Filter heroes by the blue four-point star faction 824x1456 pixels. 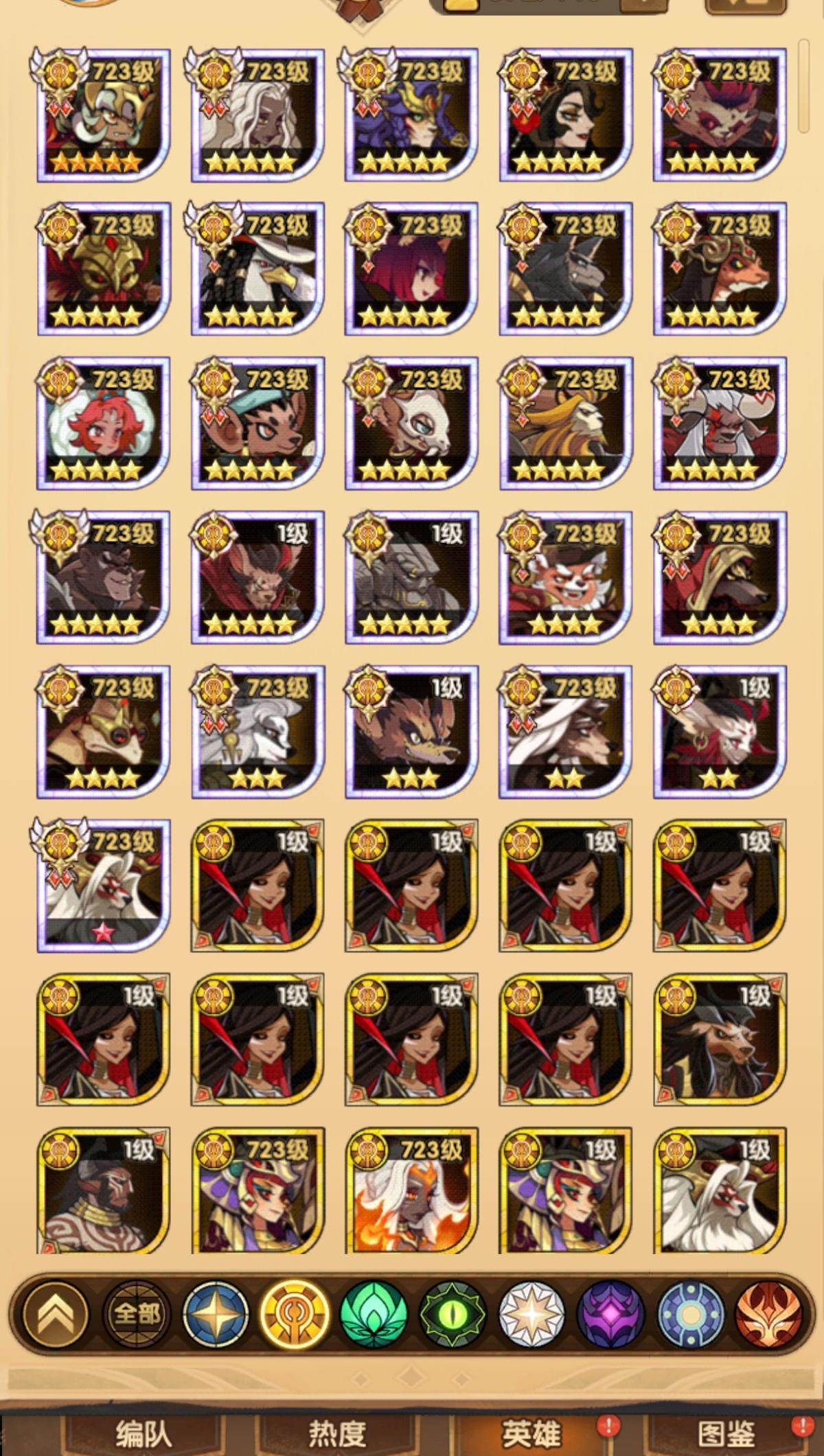tap(216, 1313)
